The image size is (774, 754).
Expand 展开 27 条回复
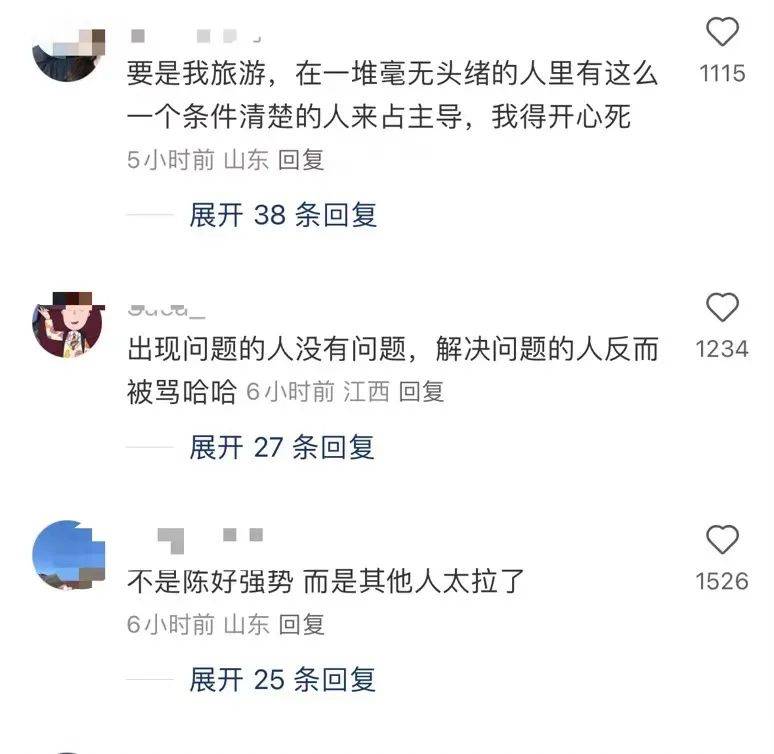[281, 447]
